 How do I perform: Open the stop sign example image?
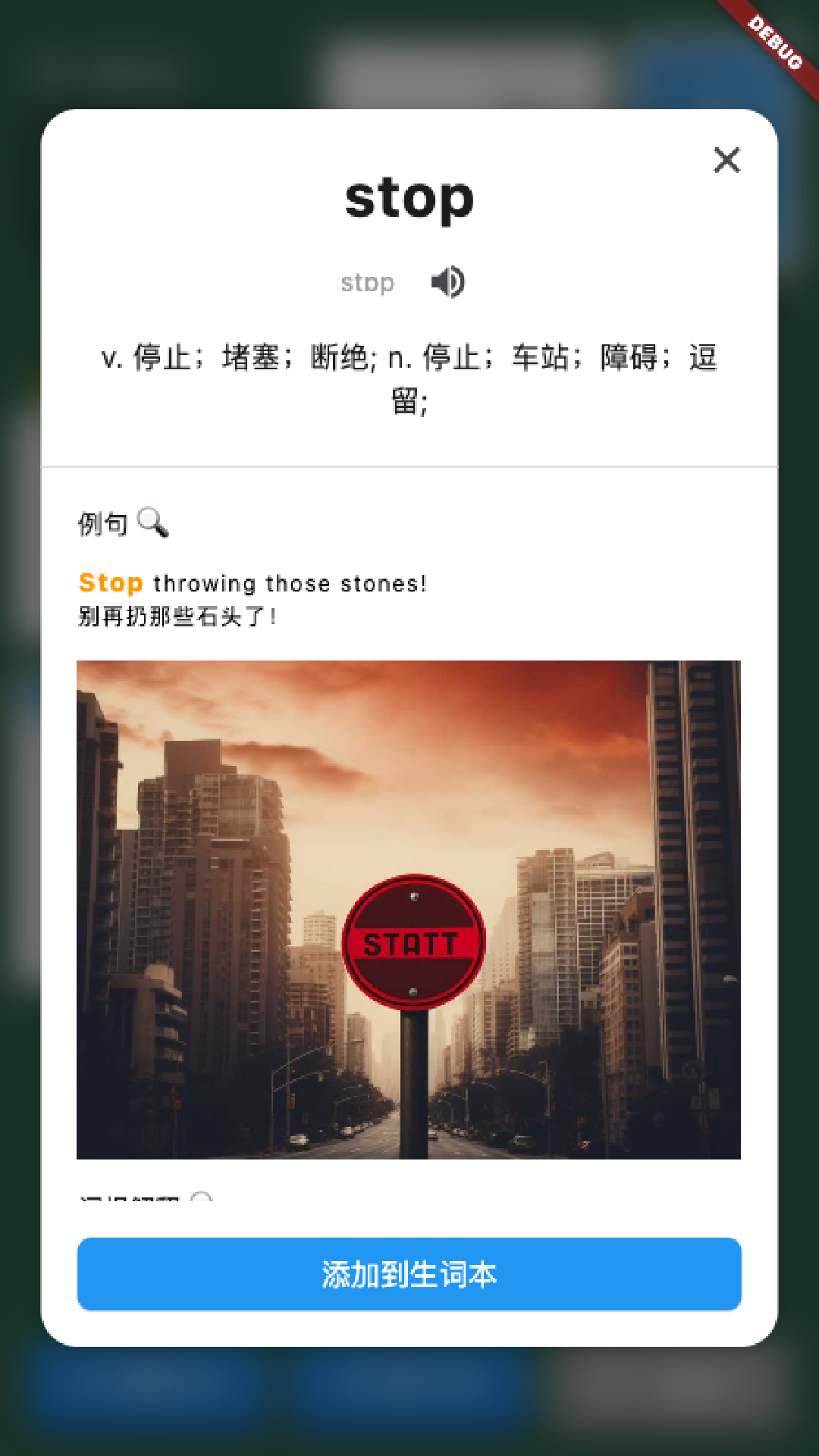pos(409,909)
